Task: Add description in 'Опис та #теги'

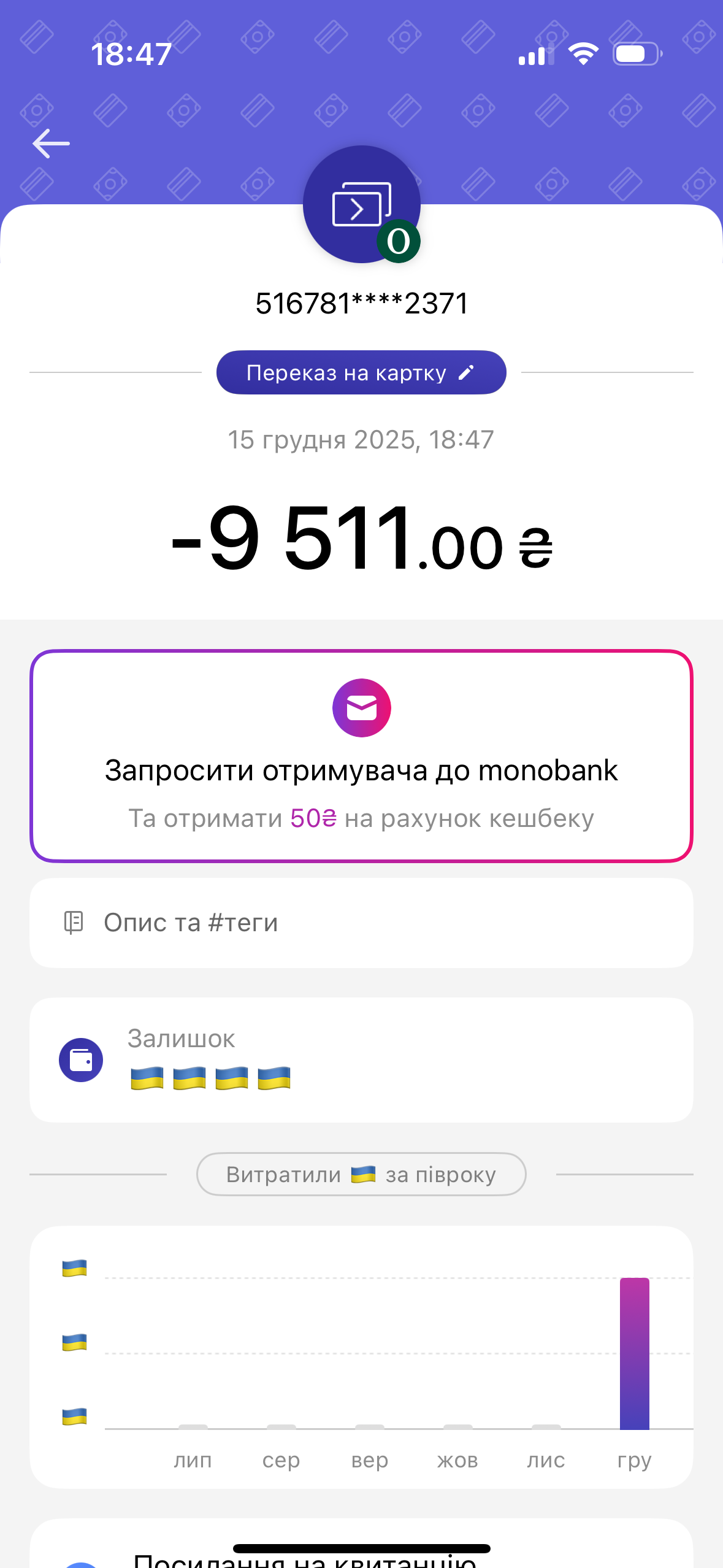Action: point(361,923)
